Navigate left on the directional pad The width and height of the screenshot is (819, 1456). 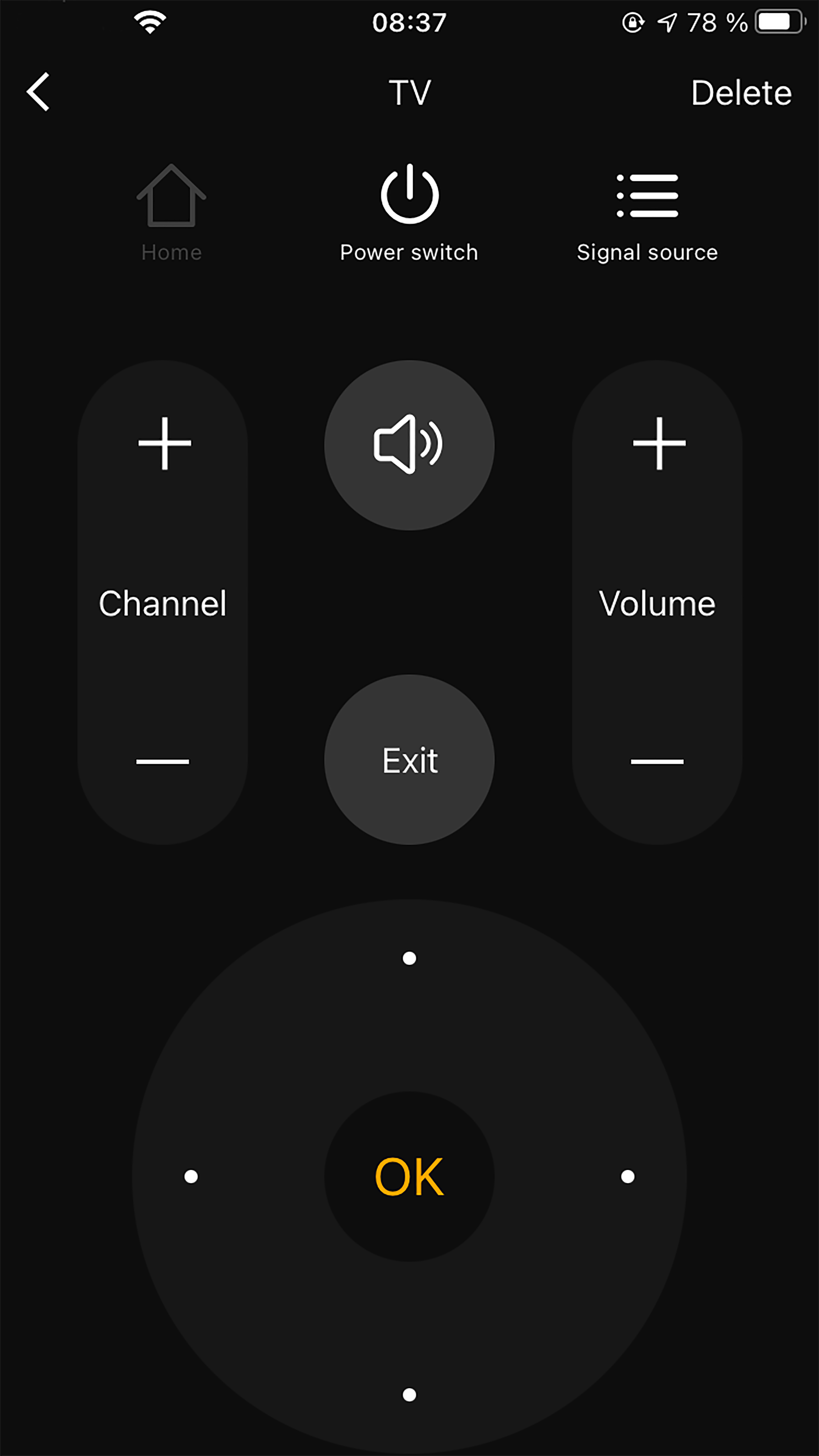pos(191,1177)
